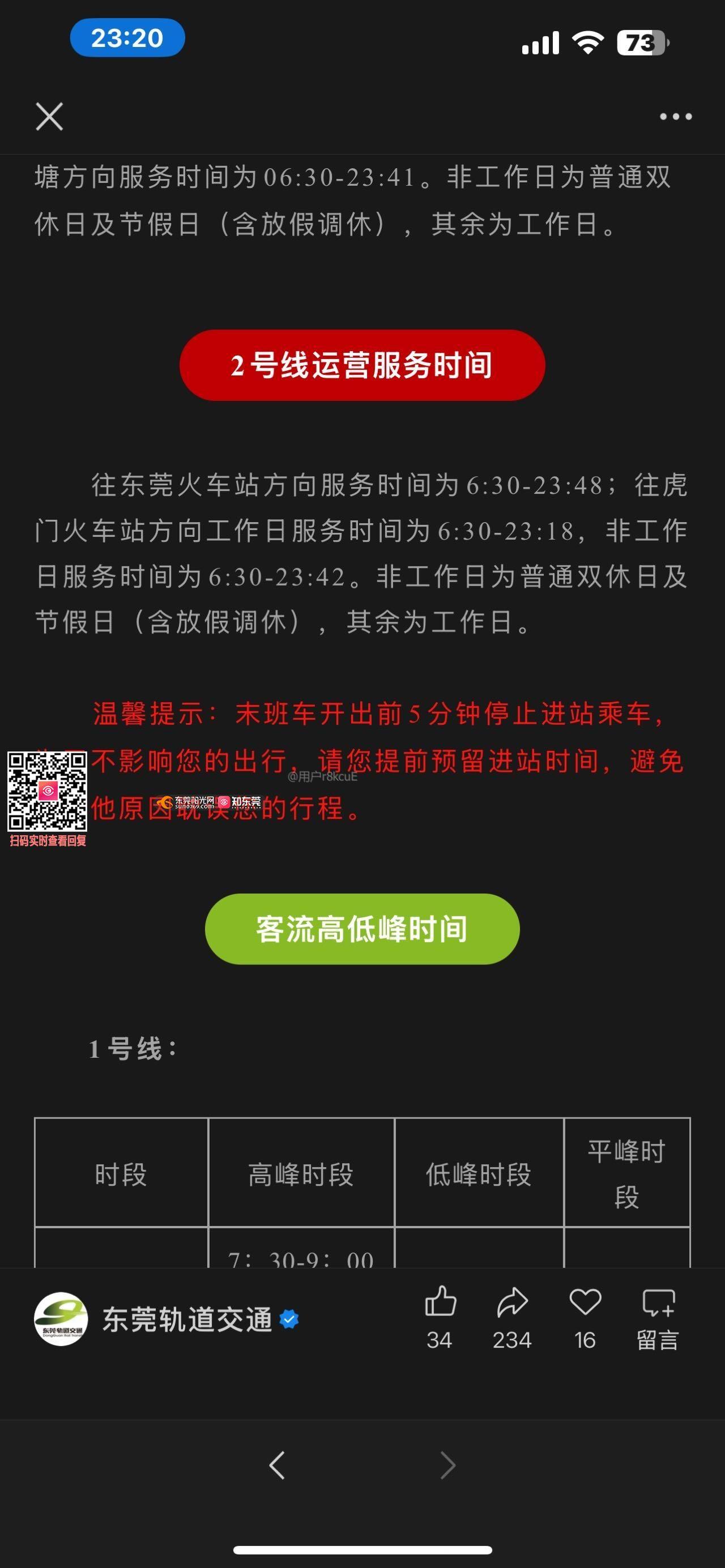Close the article page
Viewport: 725px width, 1568px height.
[49, 116]
